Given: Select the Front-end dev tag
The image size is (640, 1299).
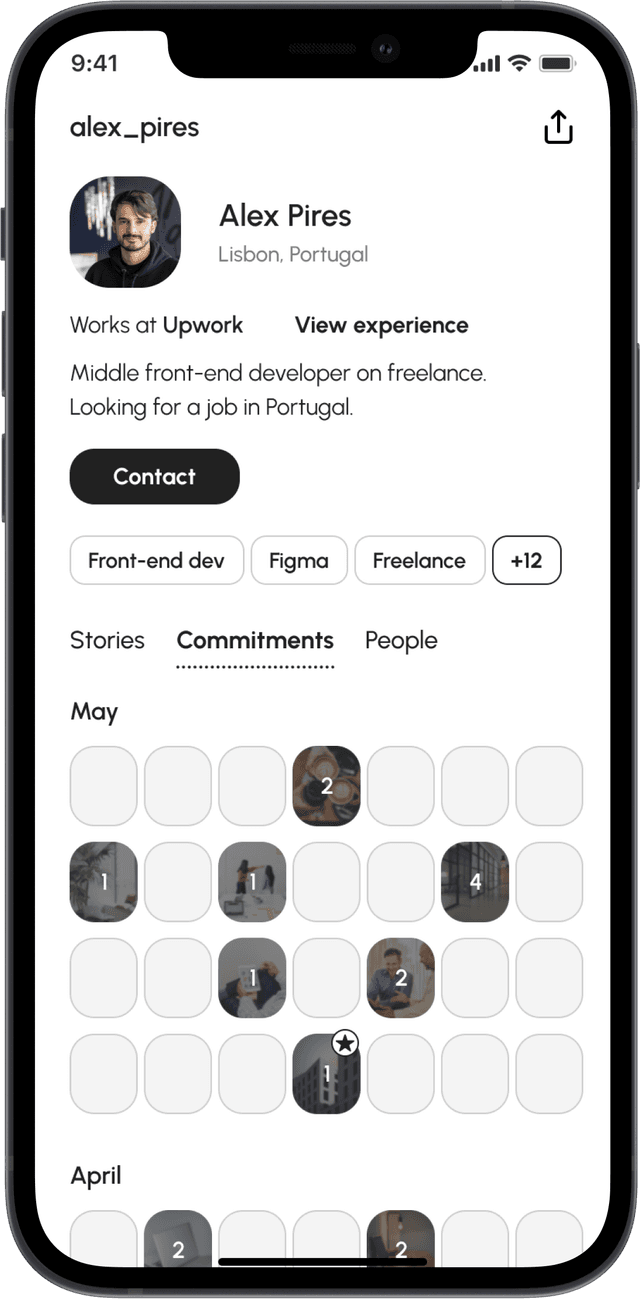Looking at the screenshot, I should (156, 560).
